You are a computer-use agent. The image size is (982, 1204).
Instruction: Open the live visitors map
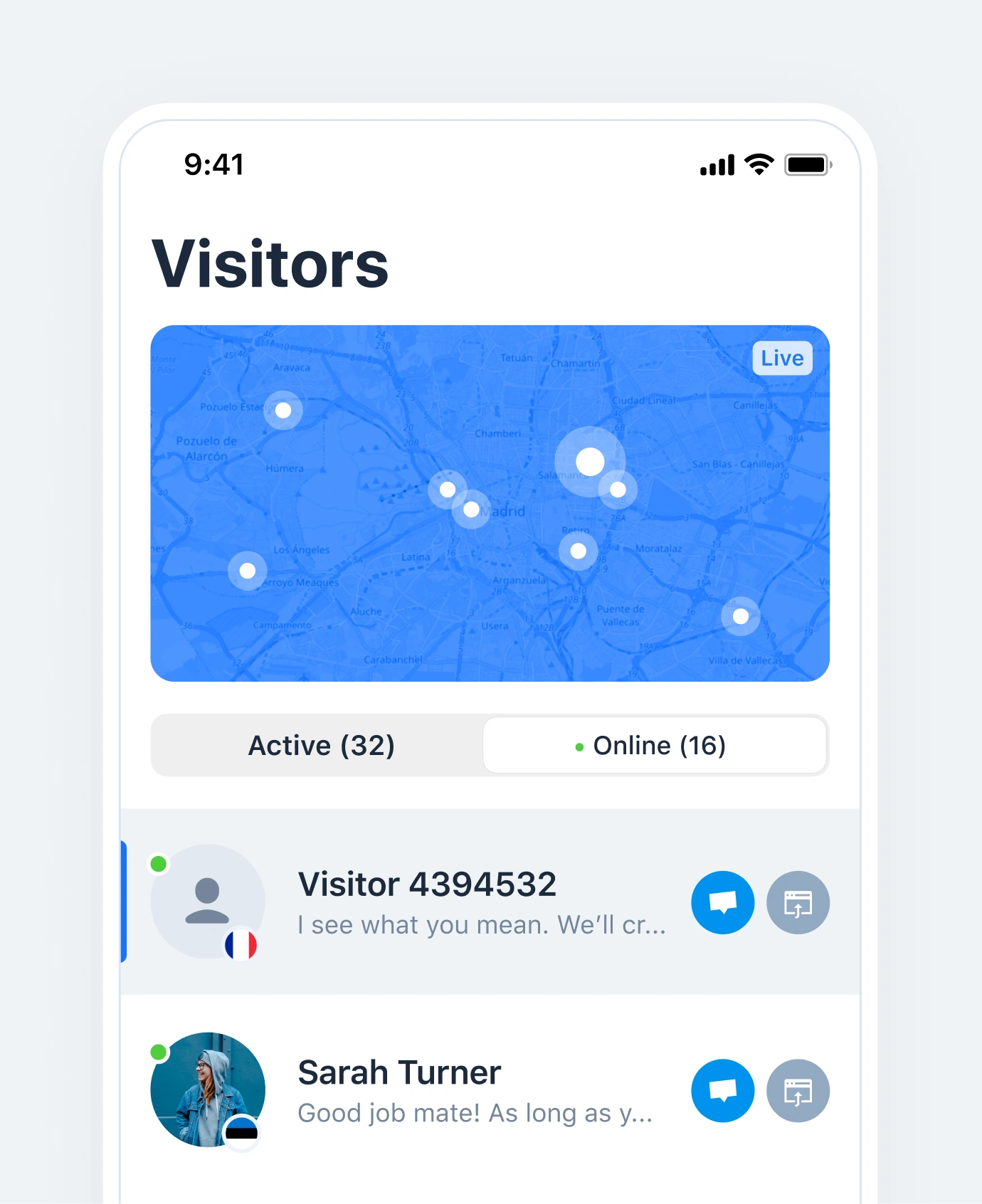coord(490,503)
